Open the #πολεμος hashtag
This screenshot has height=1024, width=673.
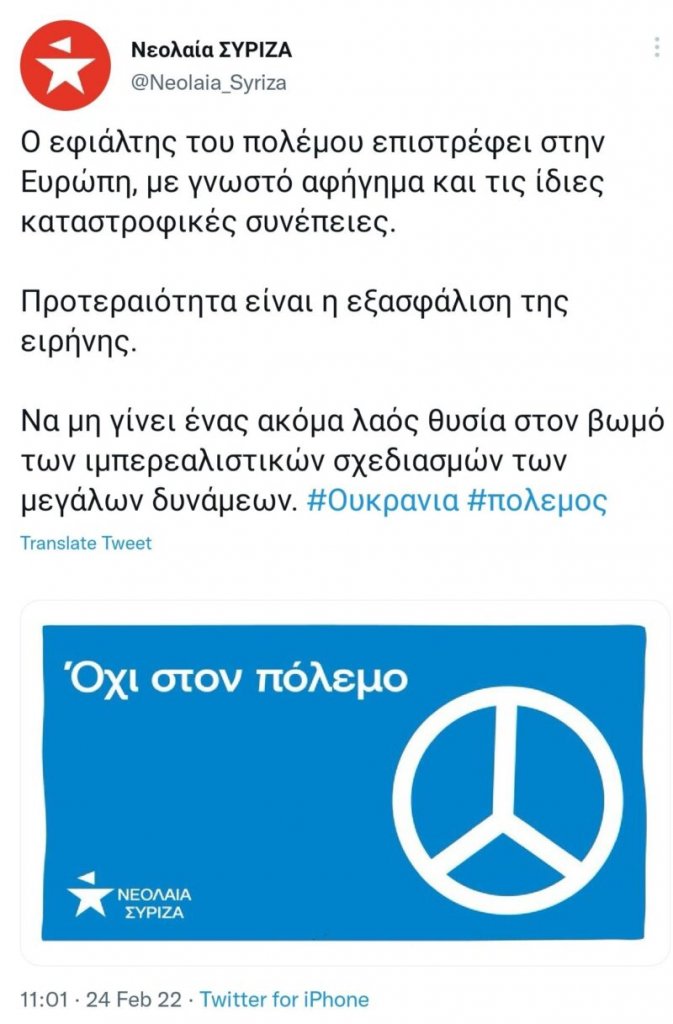tap(537, 500)
